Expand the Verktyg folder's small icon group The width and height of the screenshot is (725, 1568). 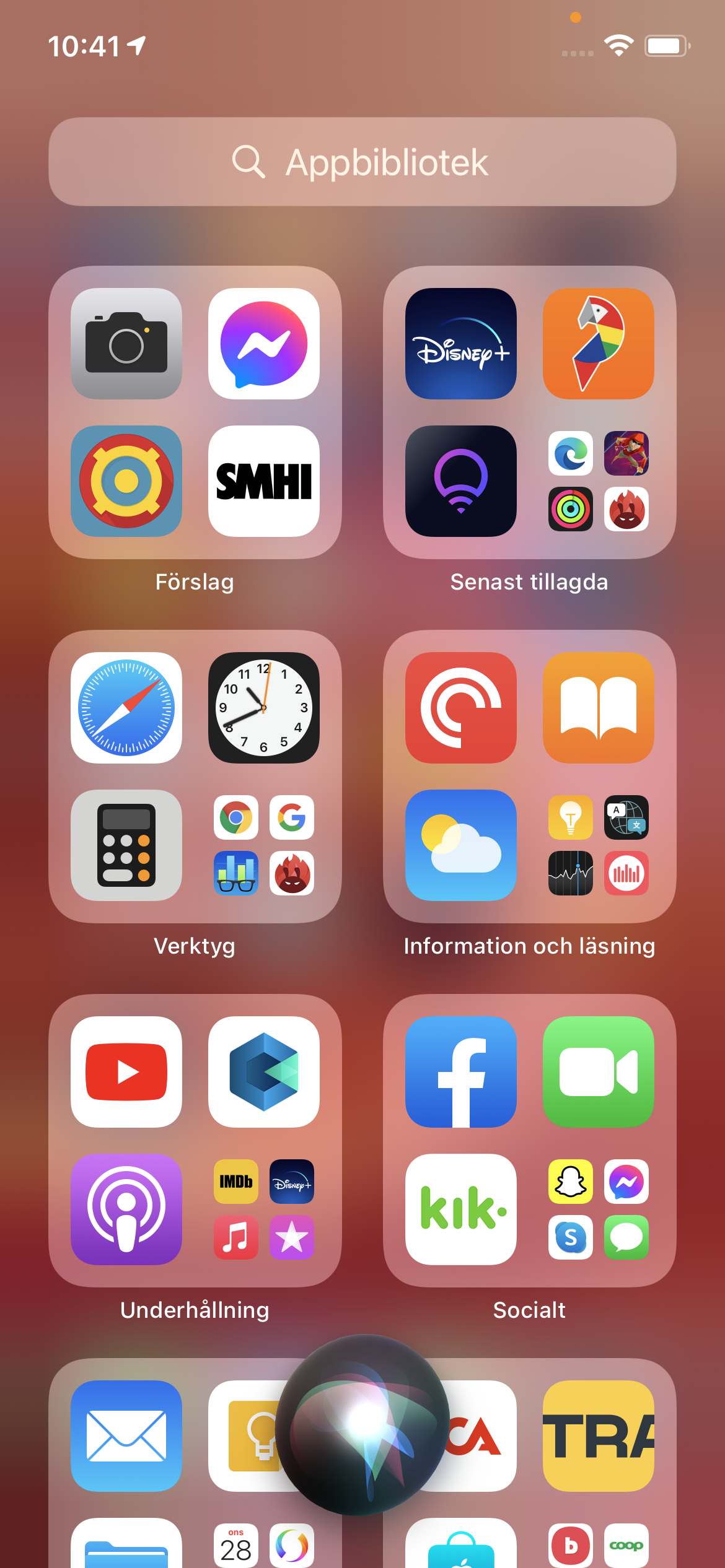pyautogui.click(x=264, y=845)
